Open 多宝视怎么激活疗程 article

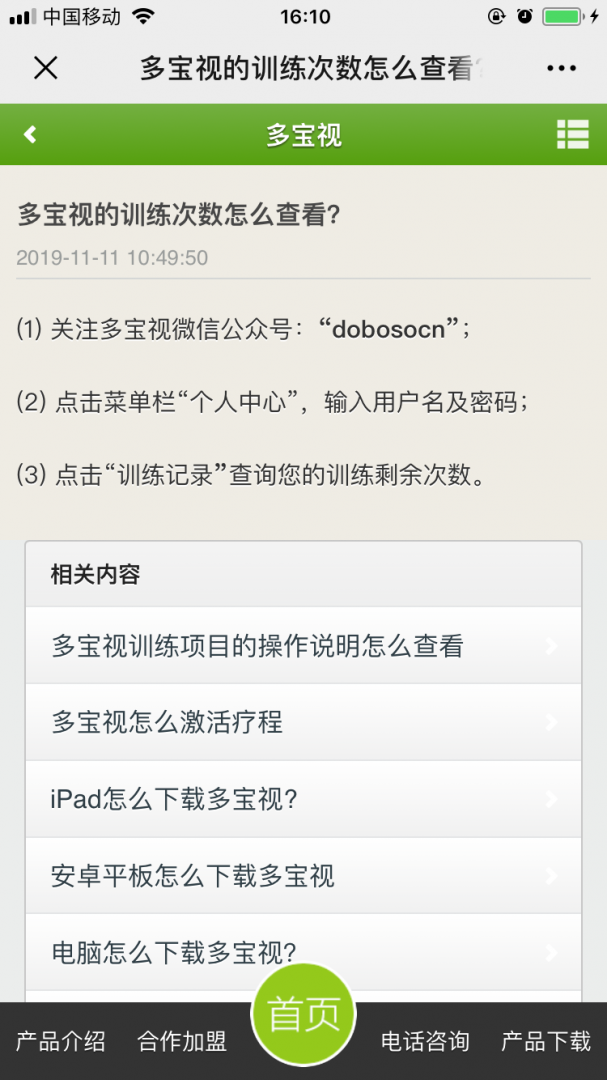pyautogui.click(x=303, y=723)
